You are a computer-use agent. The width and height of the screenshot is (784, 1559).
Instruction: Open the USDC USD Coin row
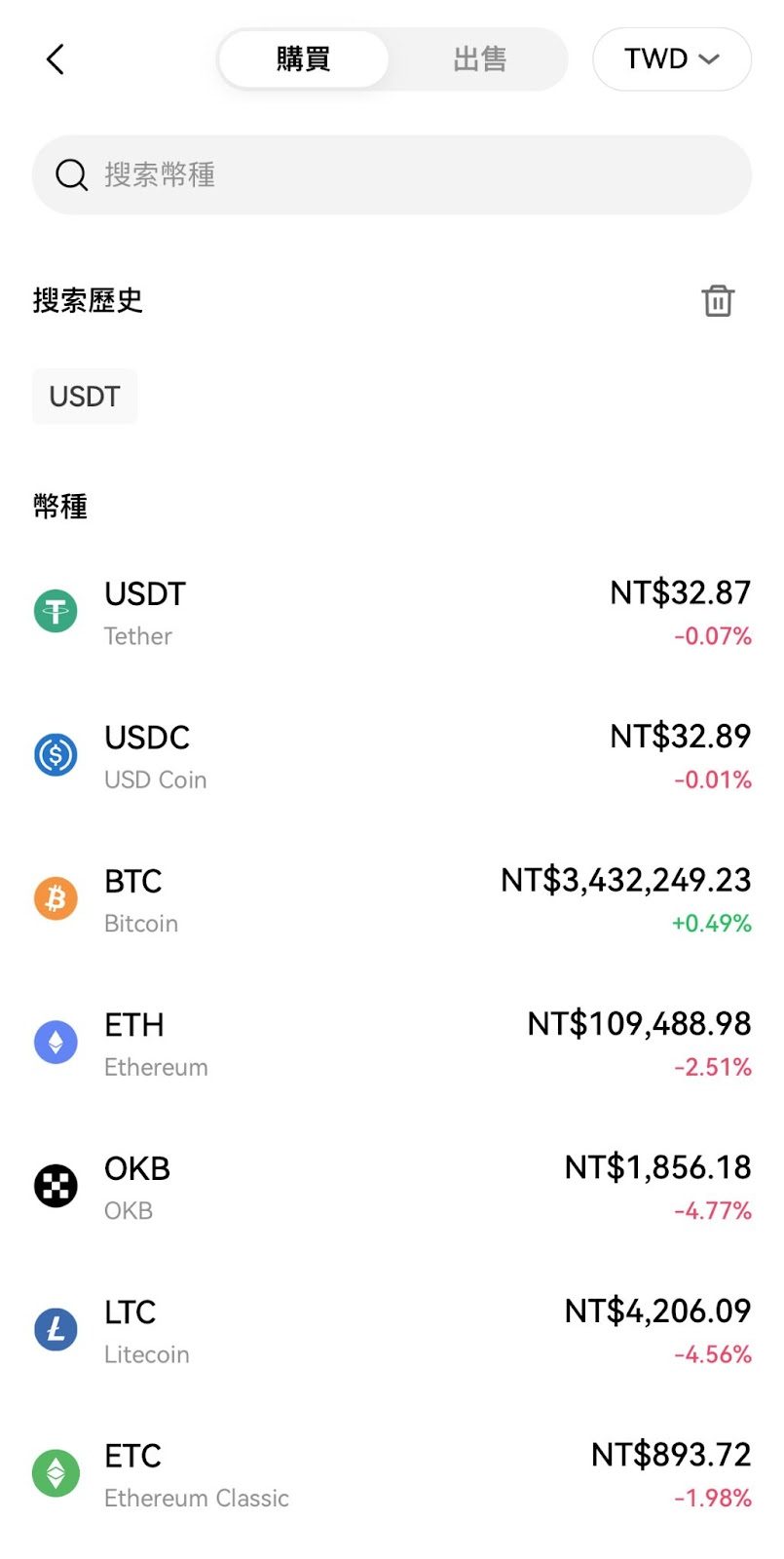click(x=392, y=757)
